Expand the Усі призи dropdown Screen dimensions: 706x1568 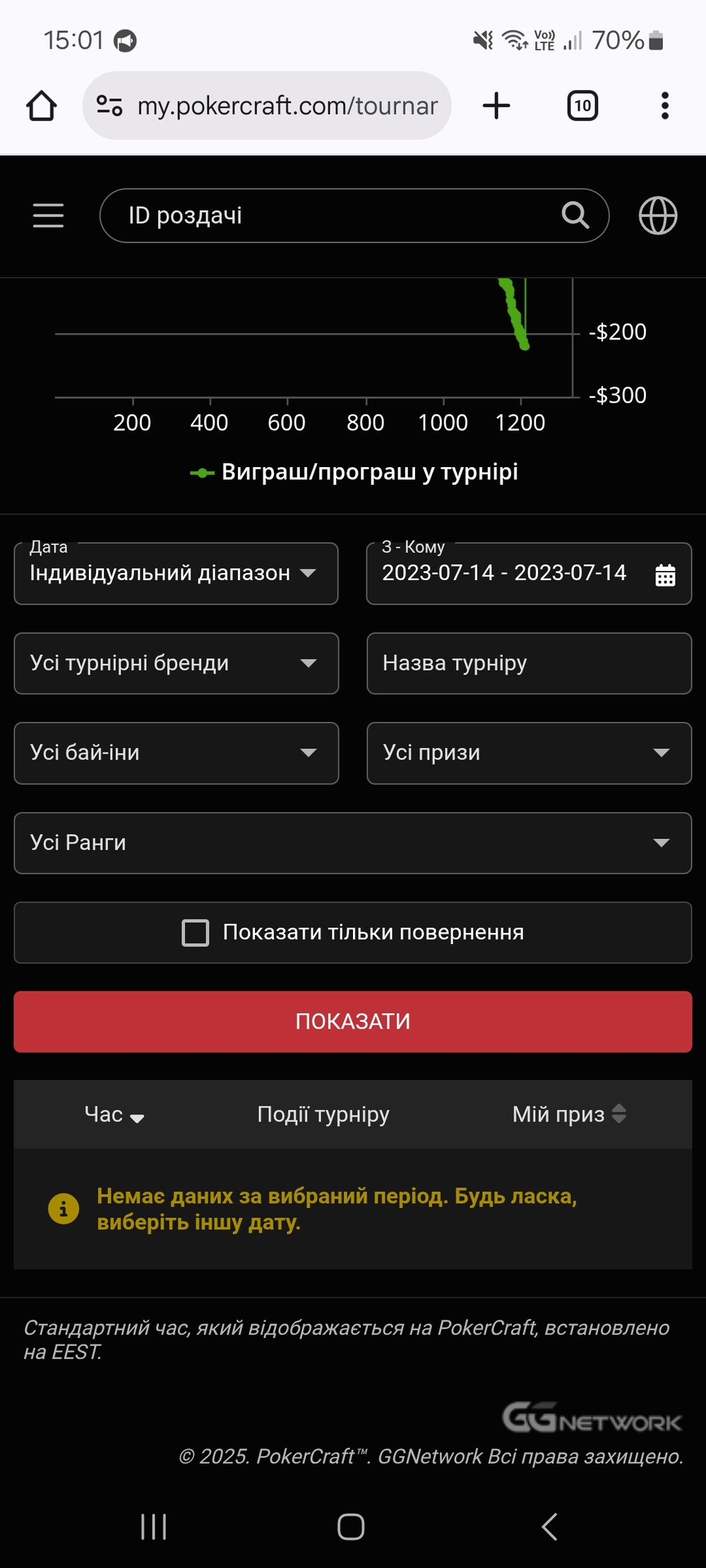point(529,753)
